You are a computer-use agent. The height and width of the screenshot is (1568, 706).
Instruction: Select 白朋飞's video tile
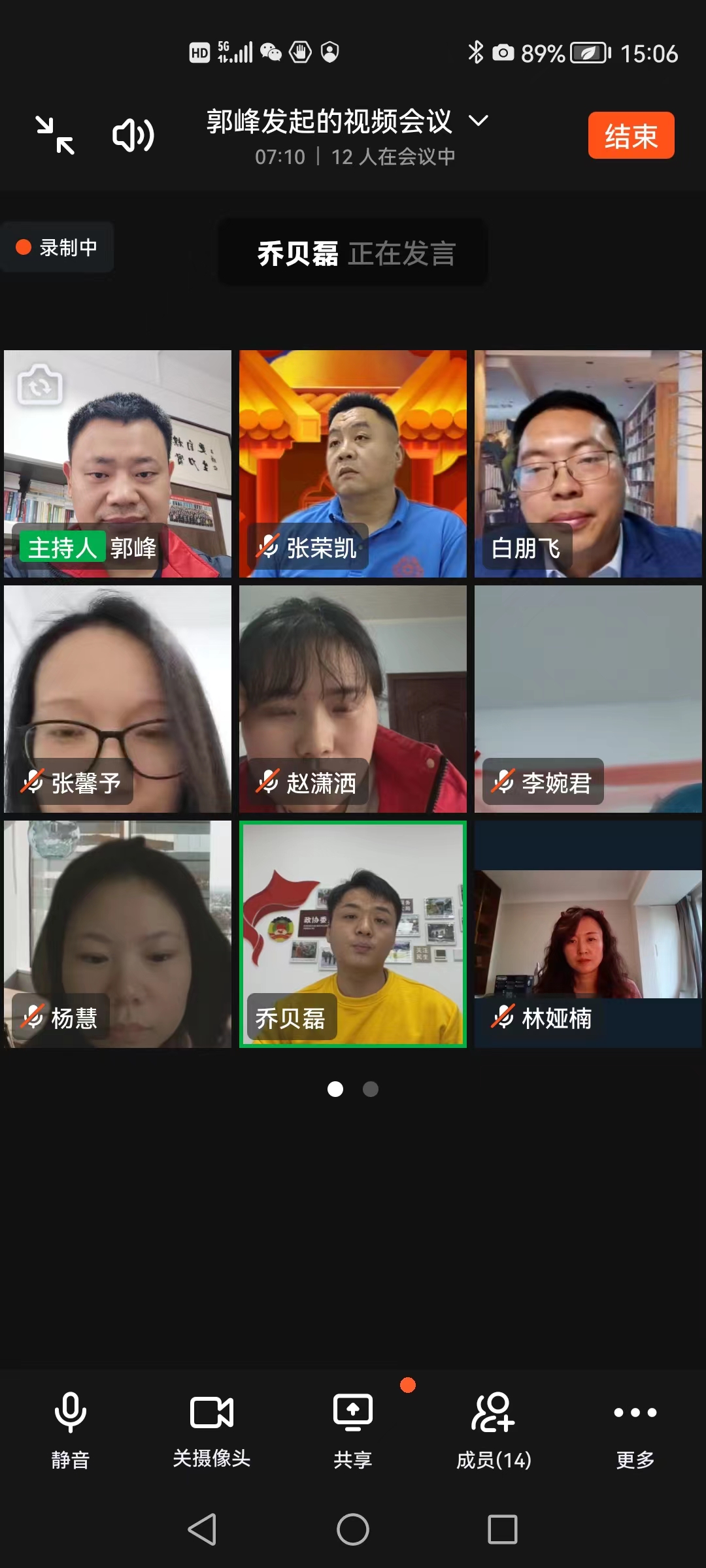coord(588,464)
